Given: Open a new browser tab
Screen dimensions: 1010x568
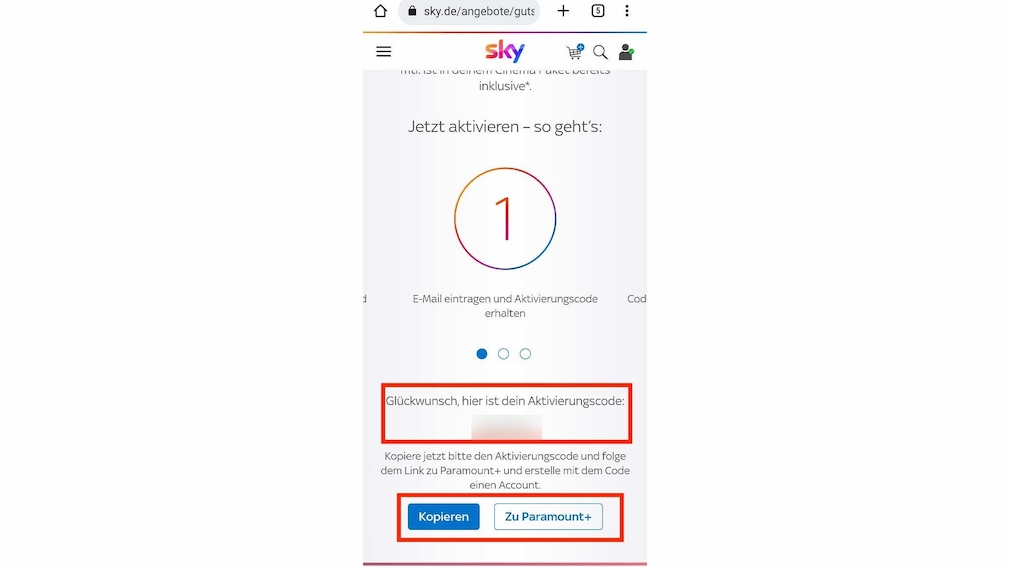Looking at the screenshot, I should [563, 11].
